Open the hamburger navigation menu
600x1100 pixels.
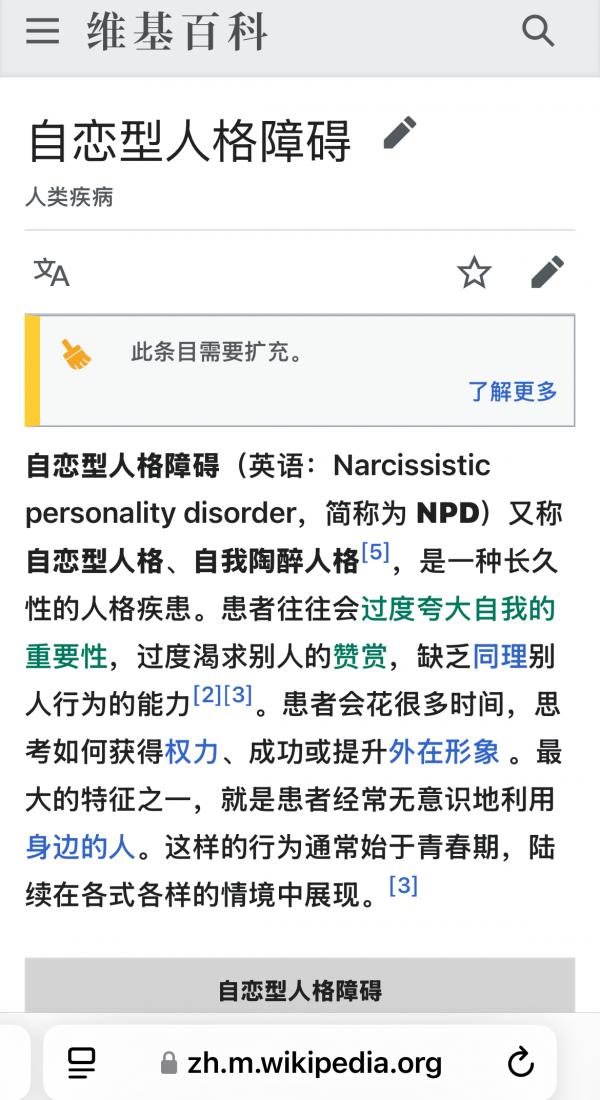(x=43, y=32)
